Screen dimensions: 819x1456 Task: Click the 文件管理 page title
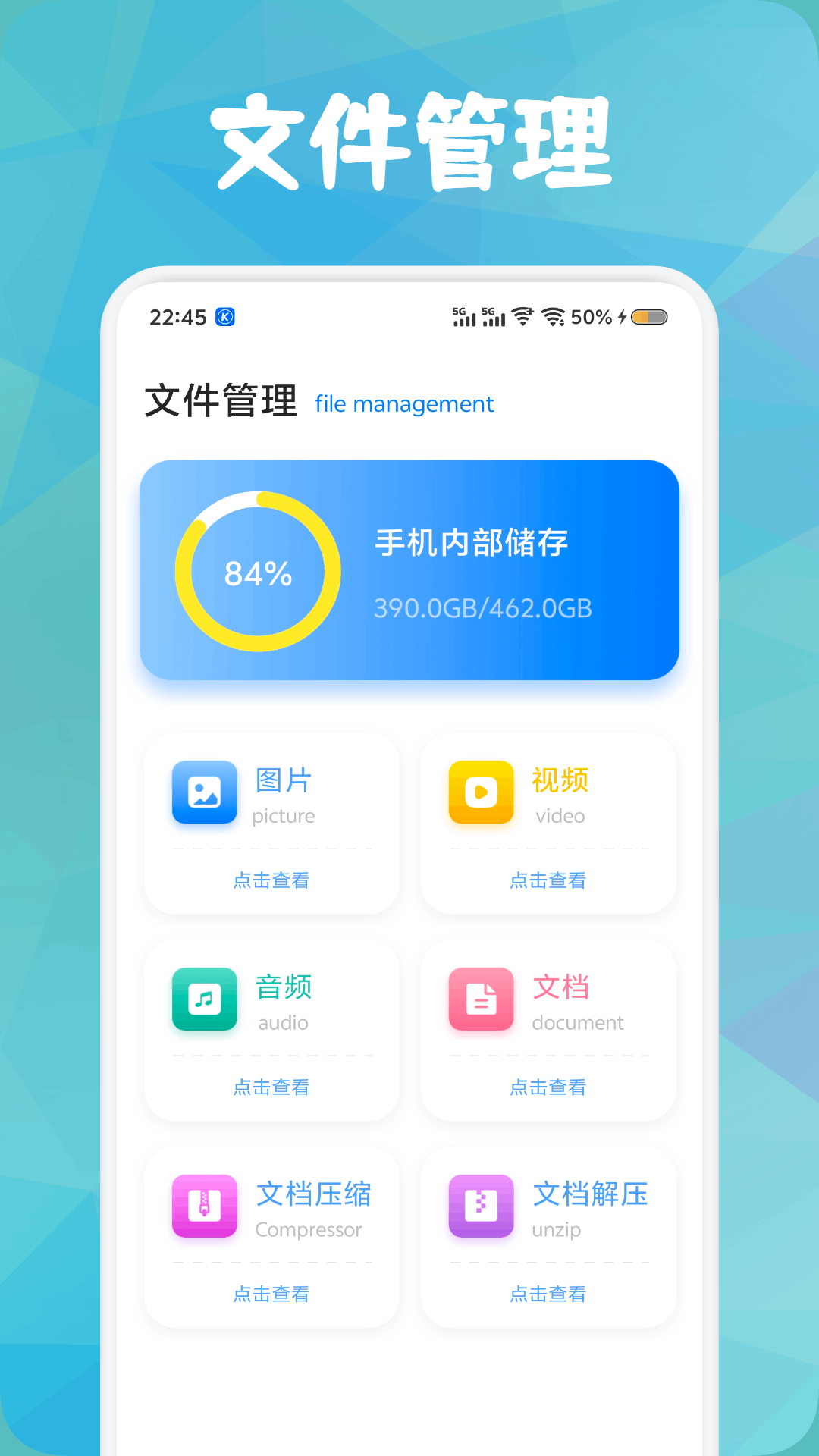pyautogui.click(x=221, y=401)
